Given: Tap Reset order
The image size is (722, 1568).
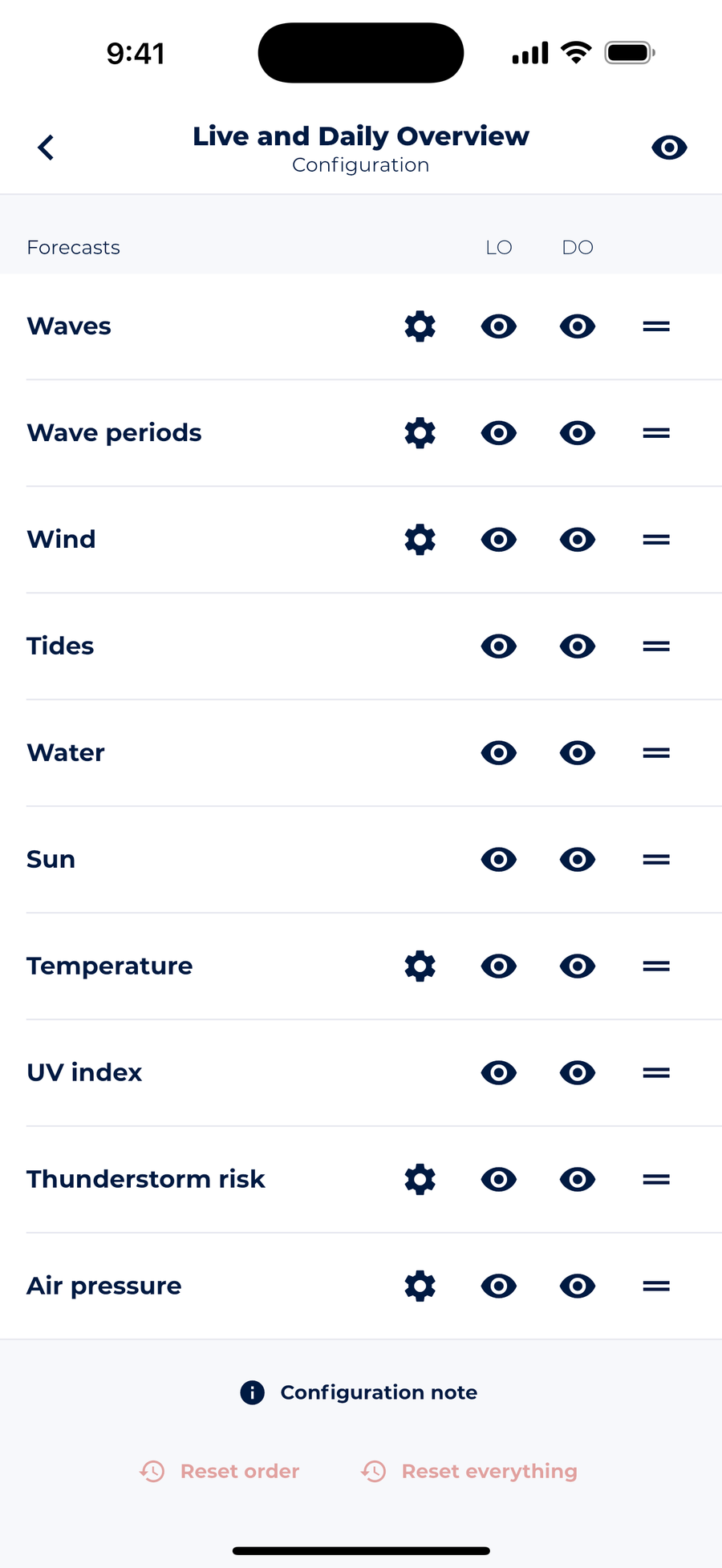Looking at the screenshot, I should tap(239, 1470).
